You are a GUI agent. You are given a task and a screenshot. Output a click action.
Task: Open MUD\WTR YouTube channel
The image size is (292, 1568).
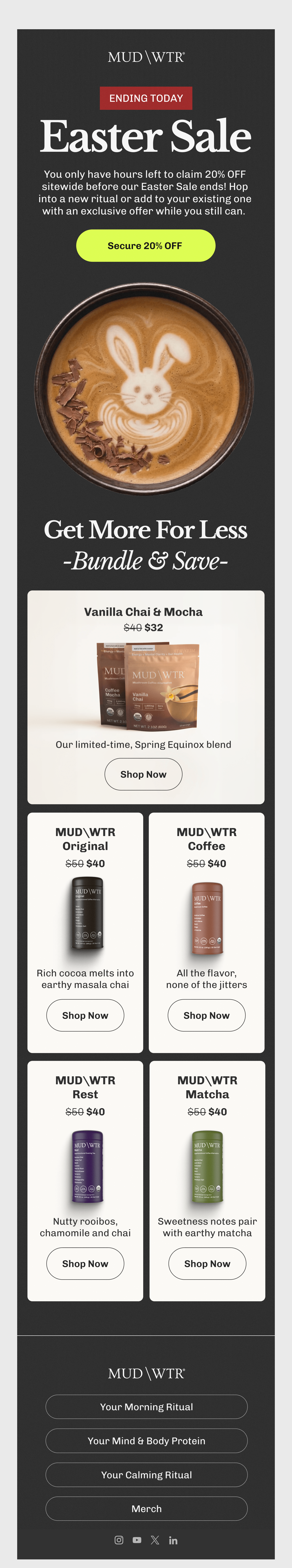click(137, 1540)
